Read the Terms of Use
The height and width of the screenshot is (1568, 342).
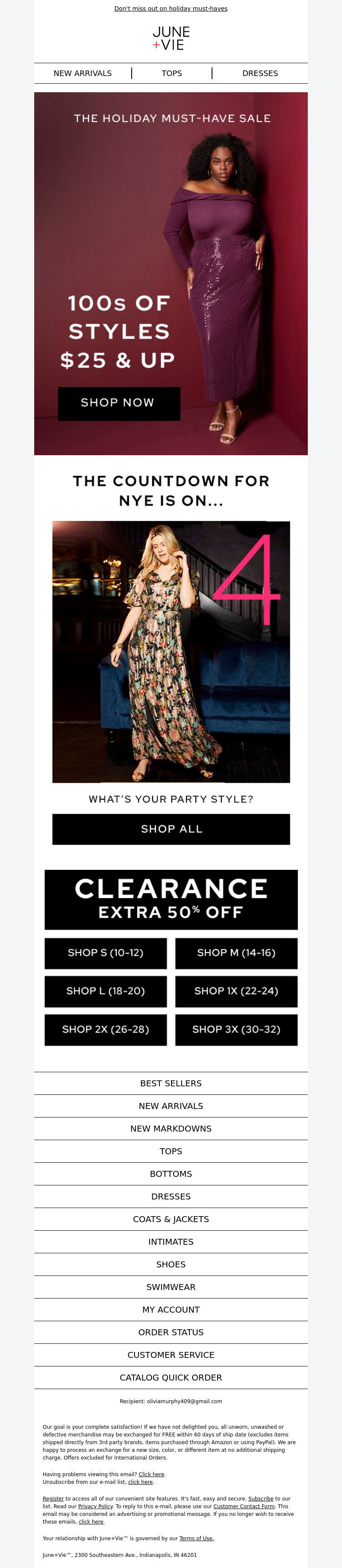tap(196, 1538)
